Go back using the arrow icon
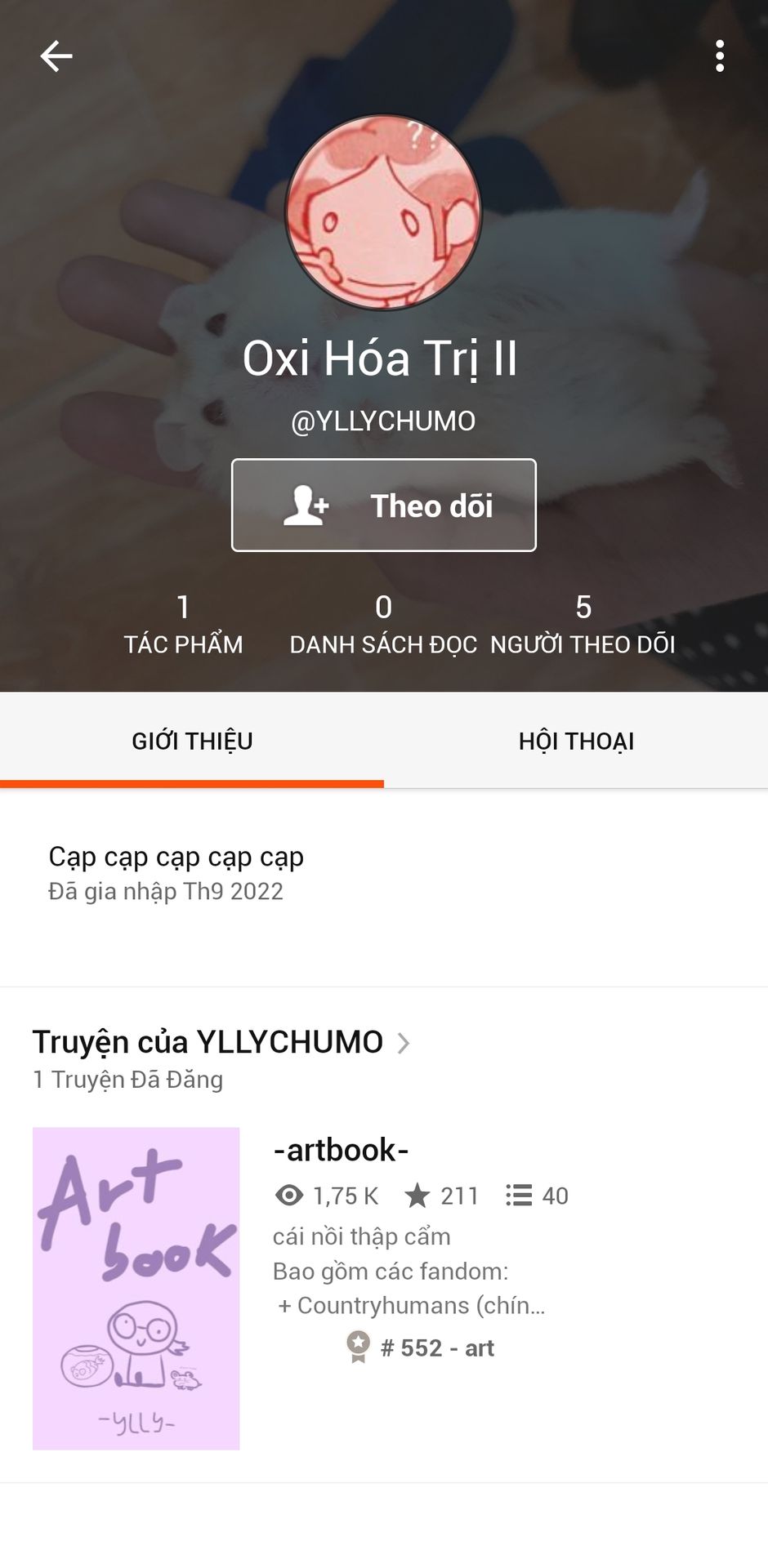The height and width of the screenshot is (1568, 768). (56, 56)
